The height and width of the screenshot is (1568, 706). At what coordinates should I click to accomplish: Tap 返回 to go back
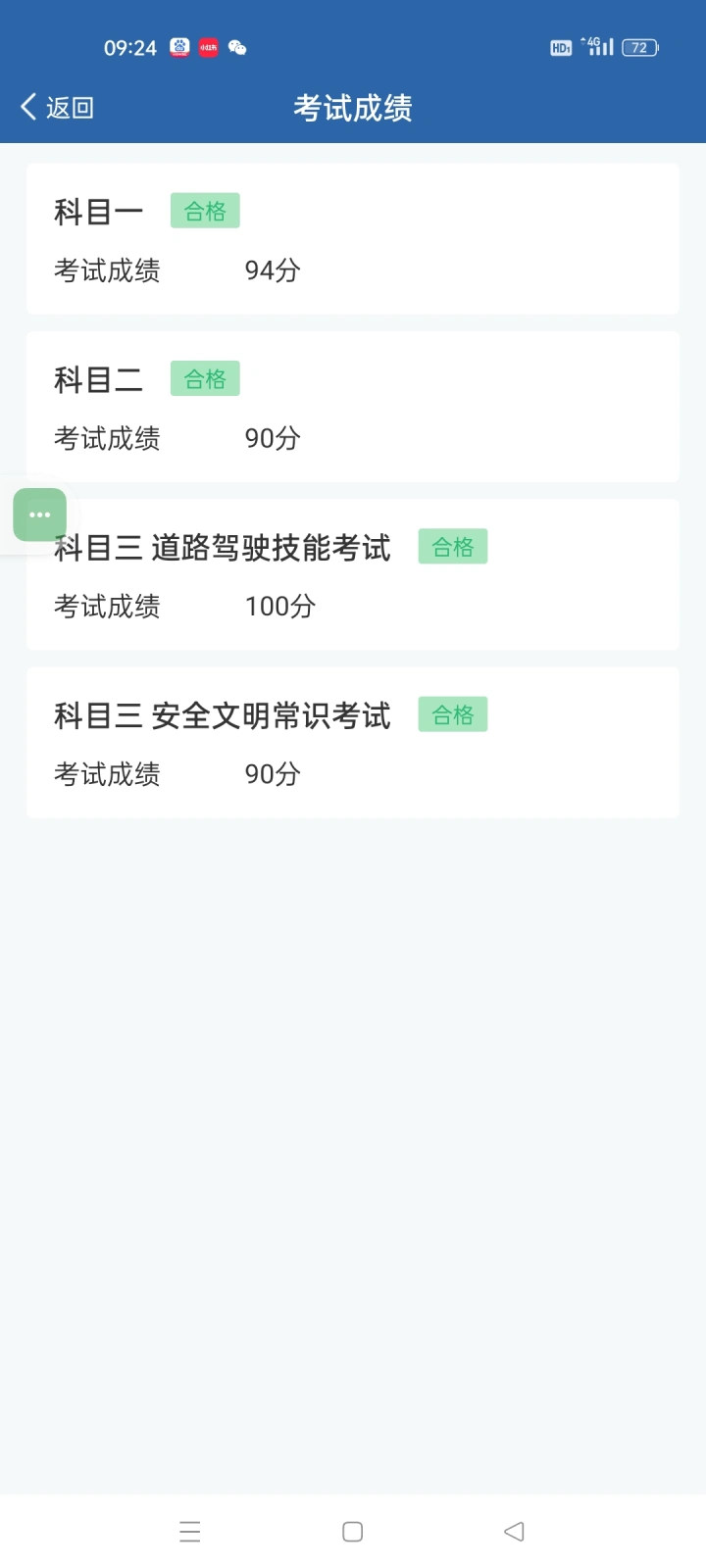coord(57,107)
